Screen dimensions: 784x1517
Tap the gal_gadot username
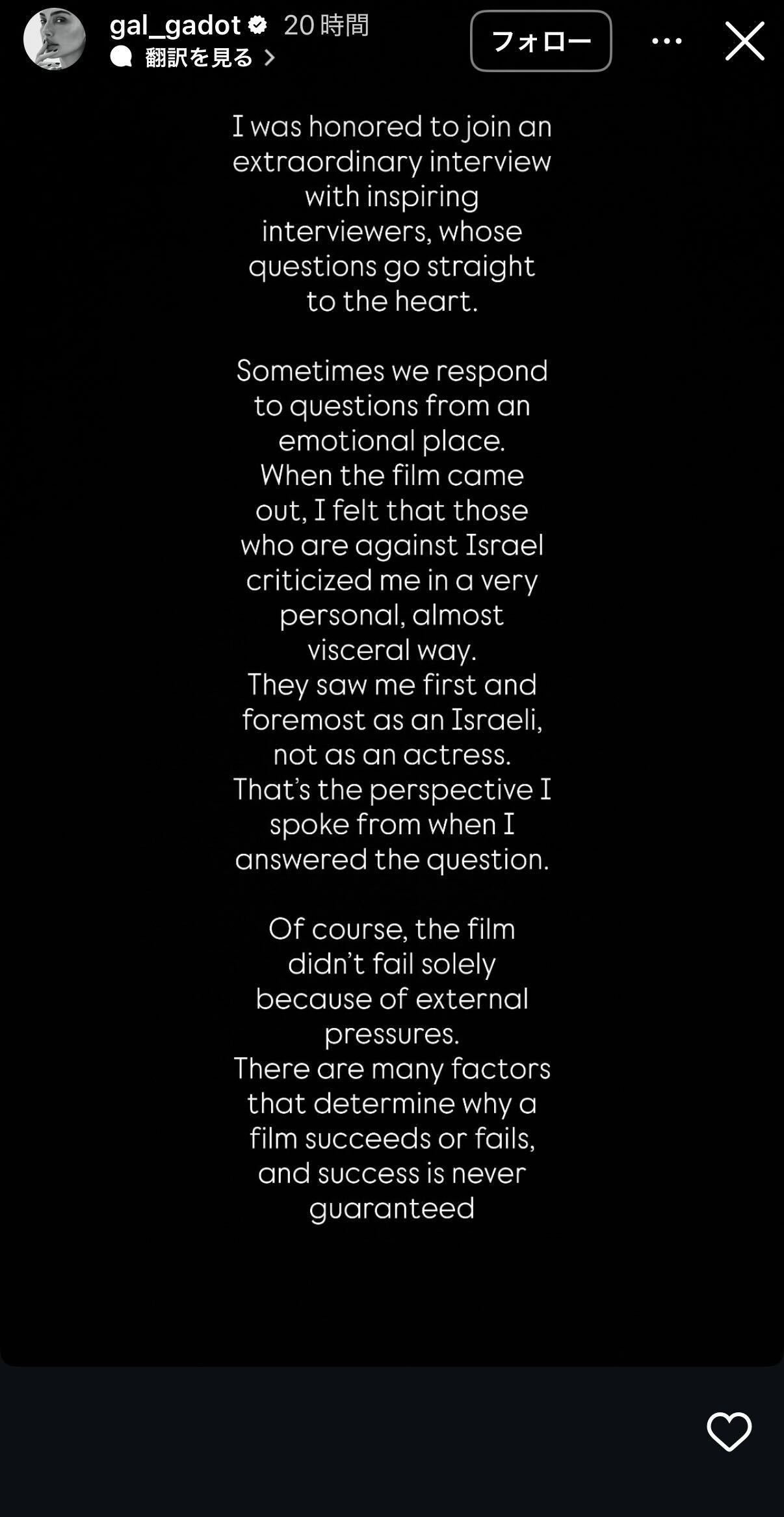click(176, 25)
